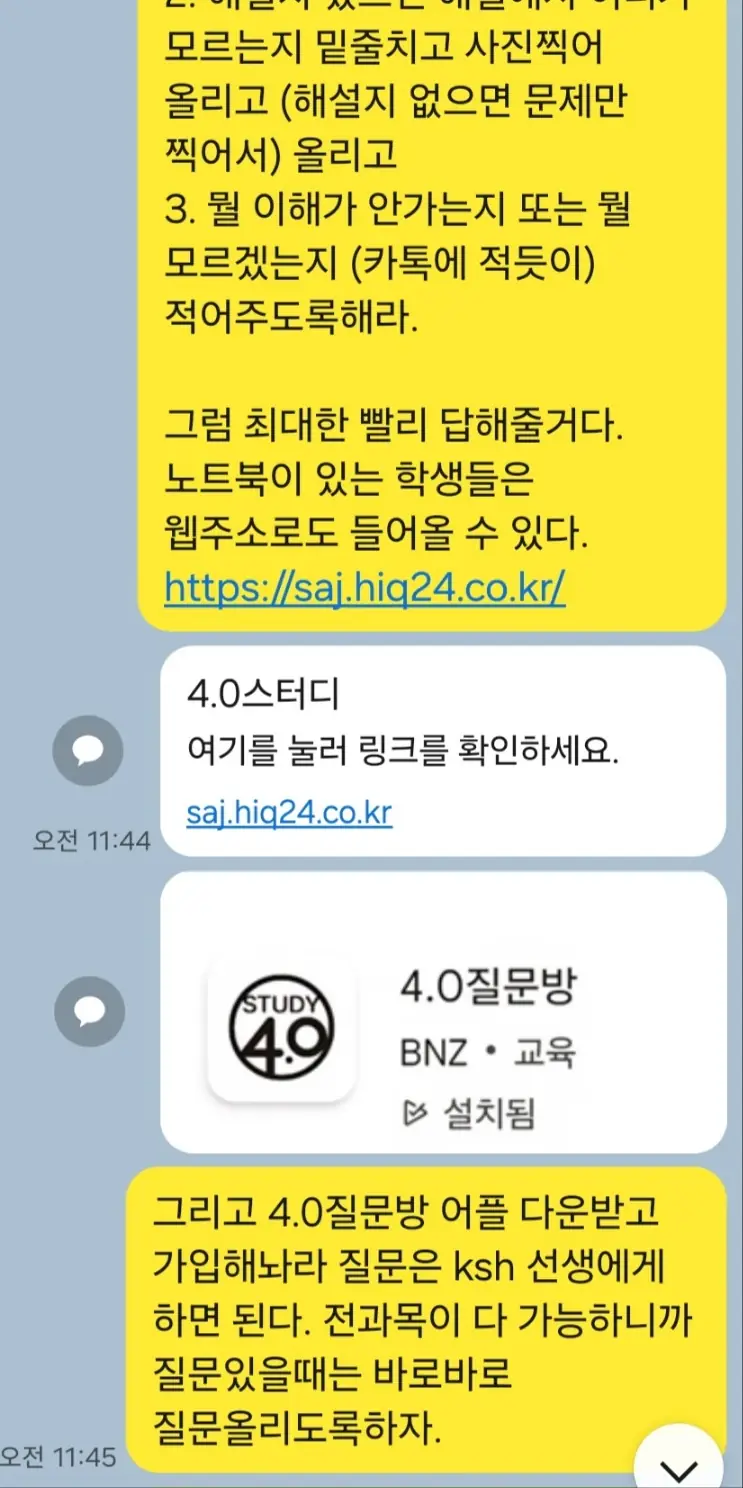
Task: Open the 4.0질문방 app card
Action: 443,1012
